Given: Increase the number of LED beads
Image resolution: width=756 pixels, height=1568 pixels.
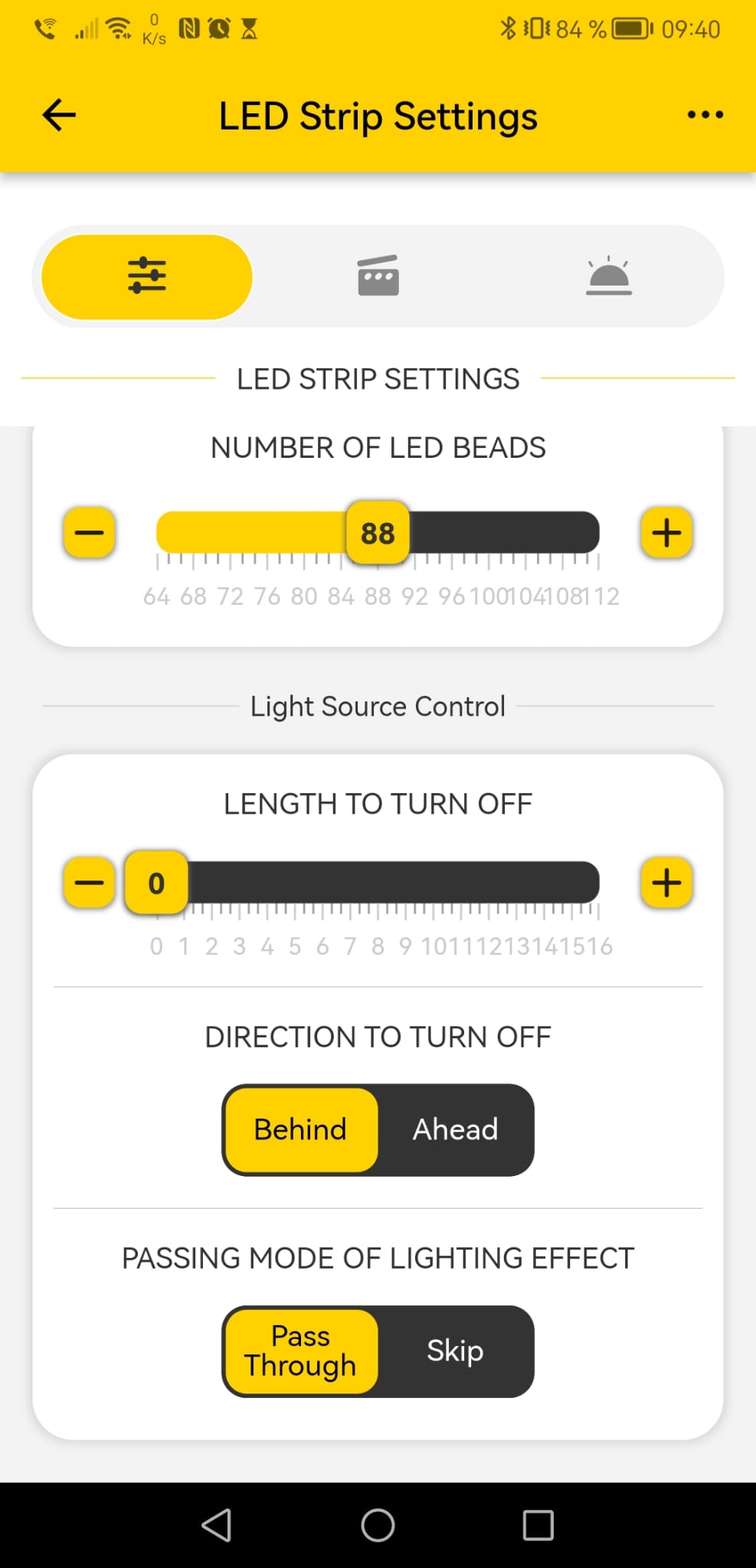Looking at the screenshot, I should [666, 532].
